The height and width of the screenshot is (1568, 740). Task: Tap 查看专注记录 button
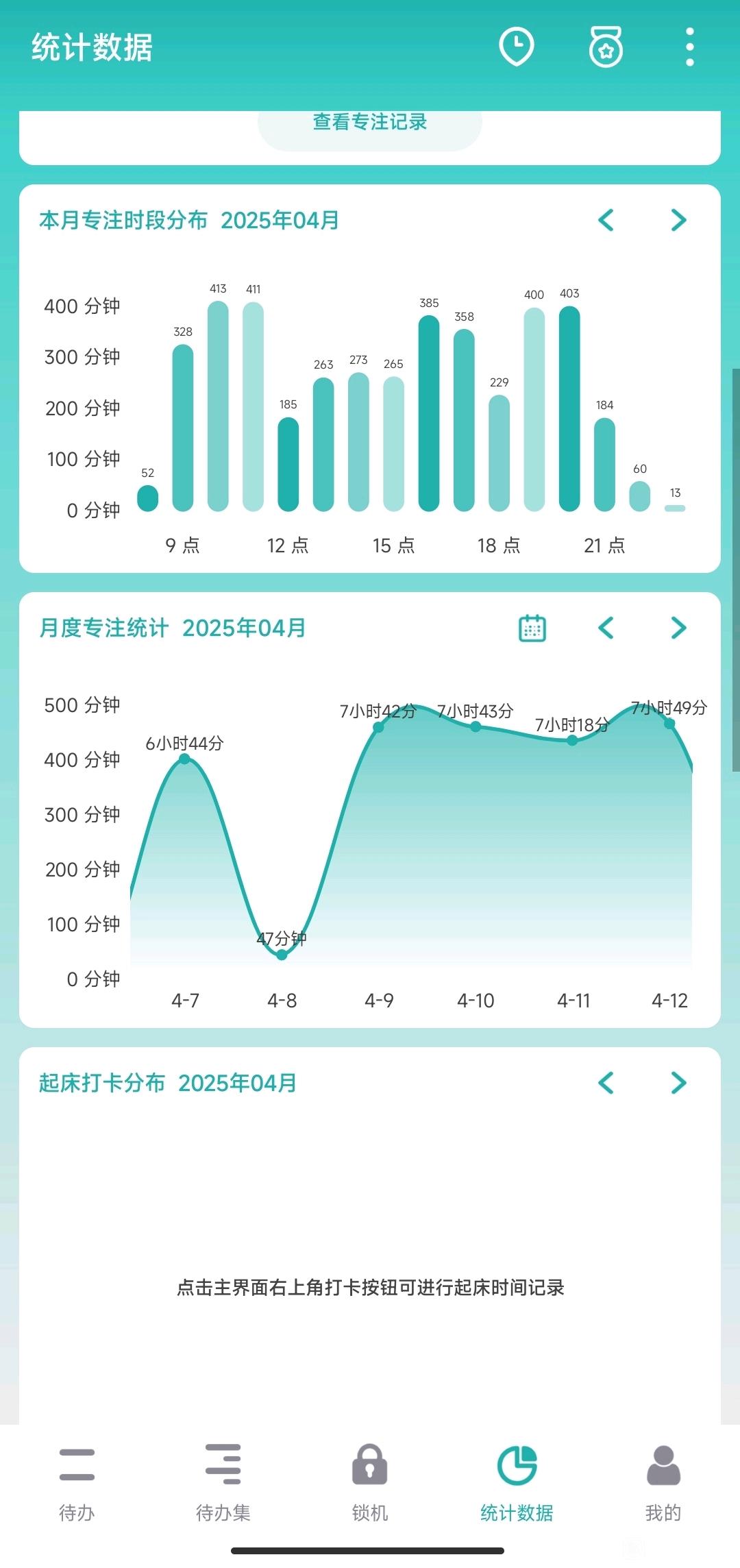tap(370, 123)
